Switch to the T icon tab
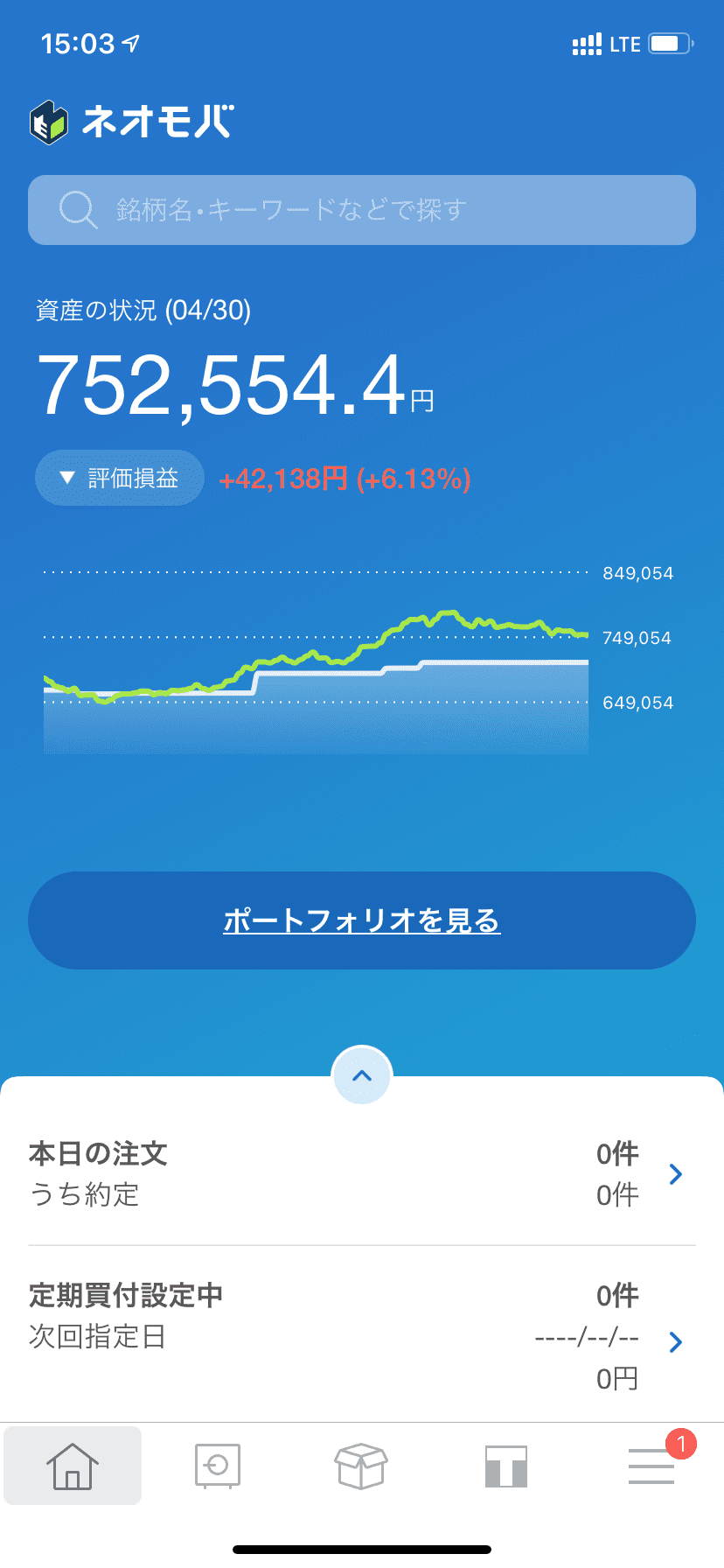The width and height of the screenshot is (724, 1568). pyautogui.click(x=506, y=1466)
